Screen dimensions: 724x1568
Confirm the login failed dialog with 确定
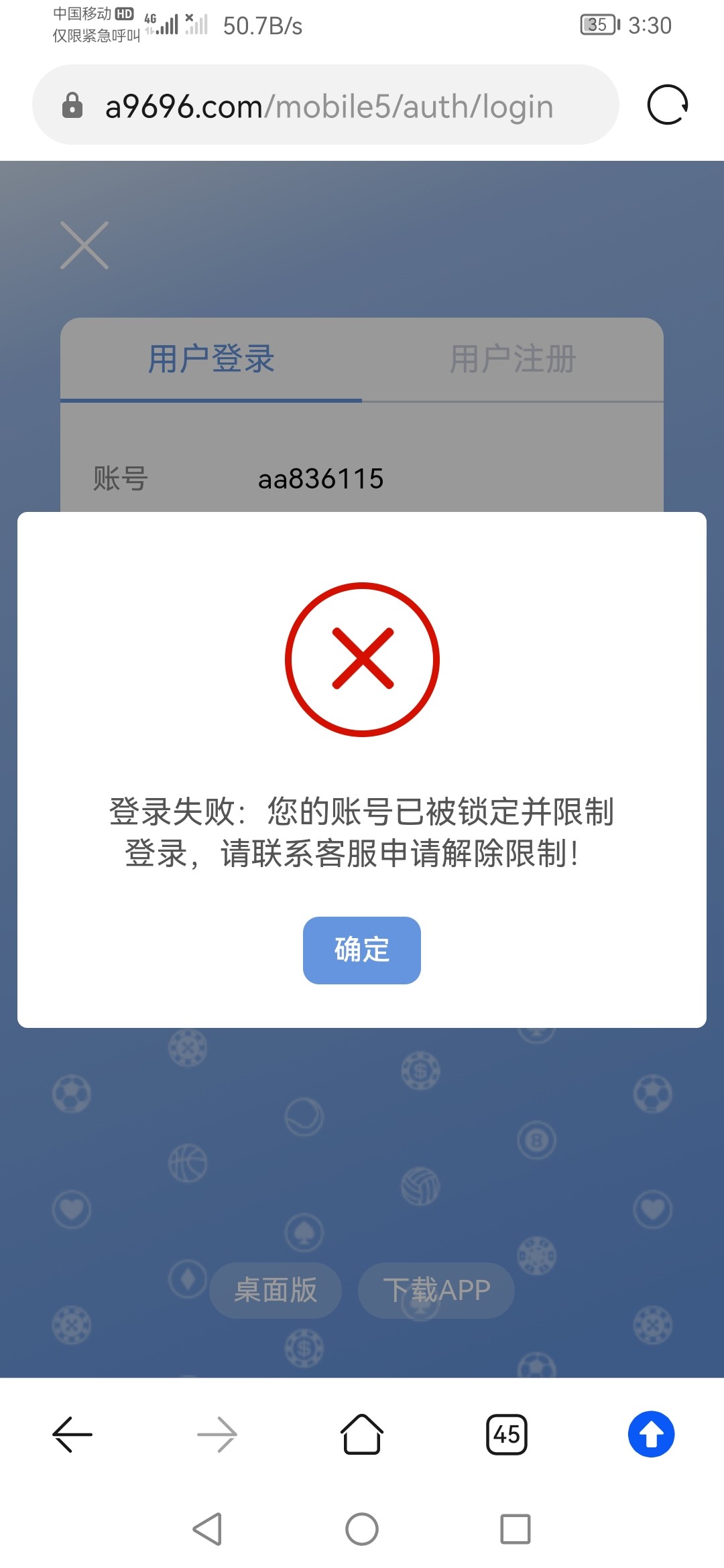click(361, 950)
